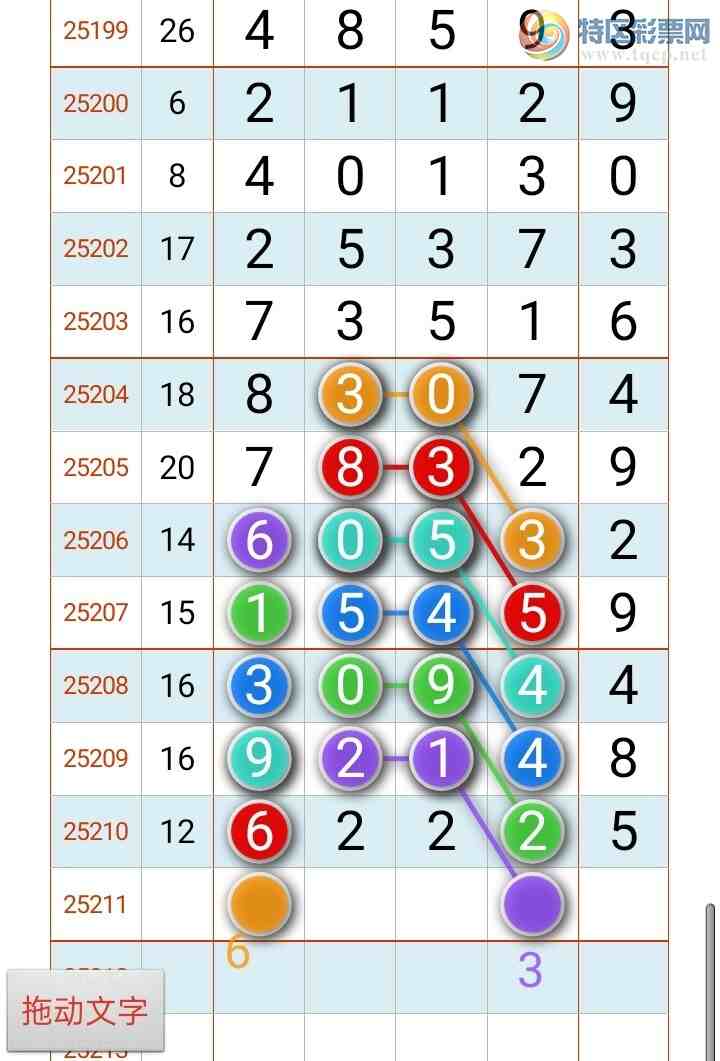The image size is (720, 1061).
Task: Tap the purple ball in row 25211
Action: [532, 903]
